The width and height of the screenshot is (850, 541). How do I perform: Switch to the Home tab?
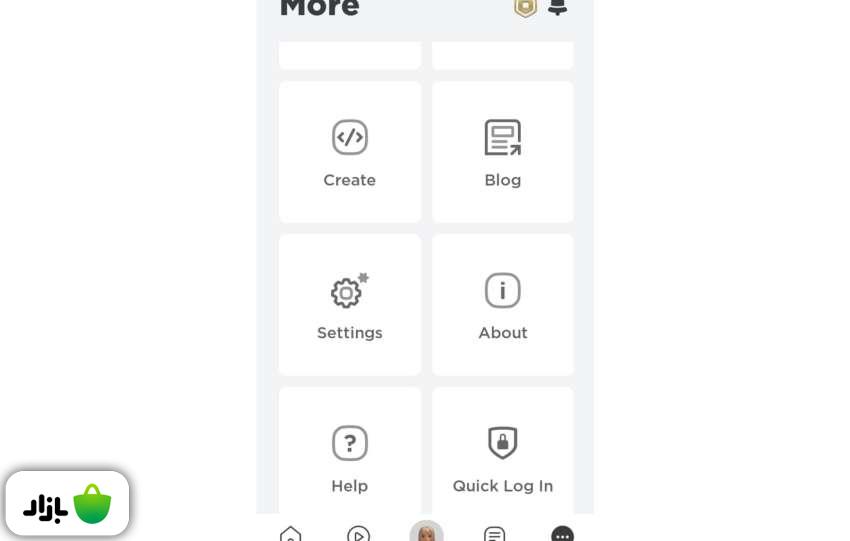[290, 533]
